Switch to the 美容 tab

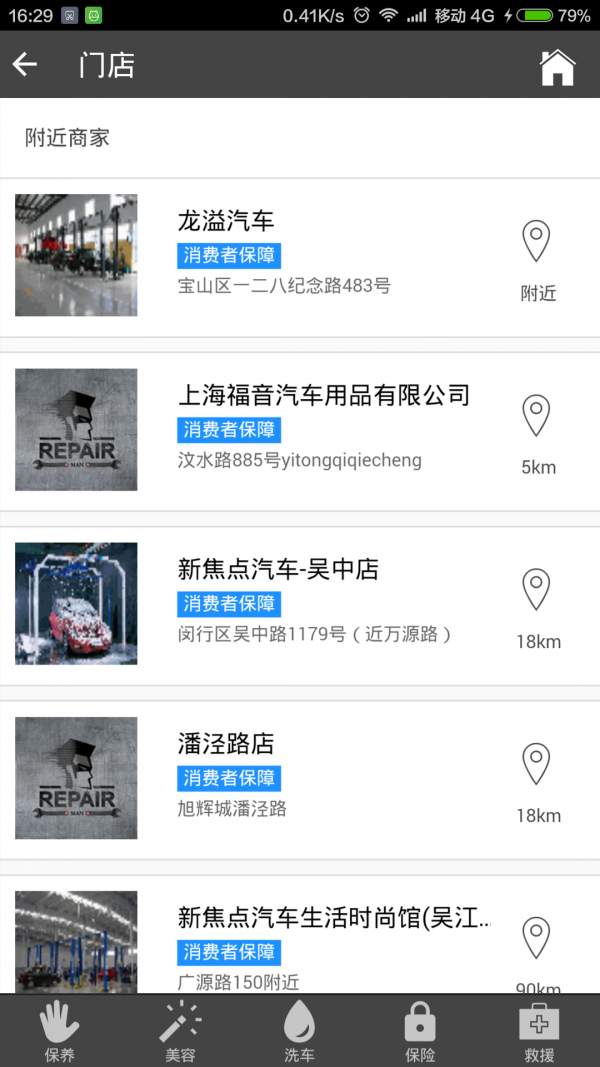click(x=180, y=1032)
